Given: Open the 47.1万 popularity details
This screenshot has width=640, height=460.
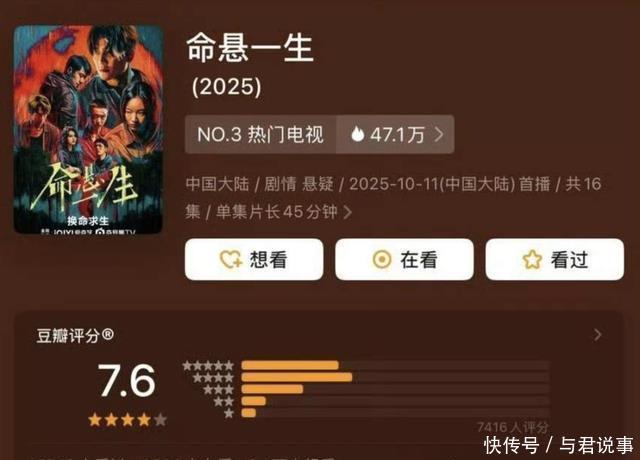Looking at the screenshot, I should coord(395,134).
